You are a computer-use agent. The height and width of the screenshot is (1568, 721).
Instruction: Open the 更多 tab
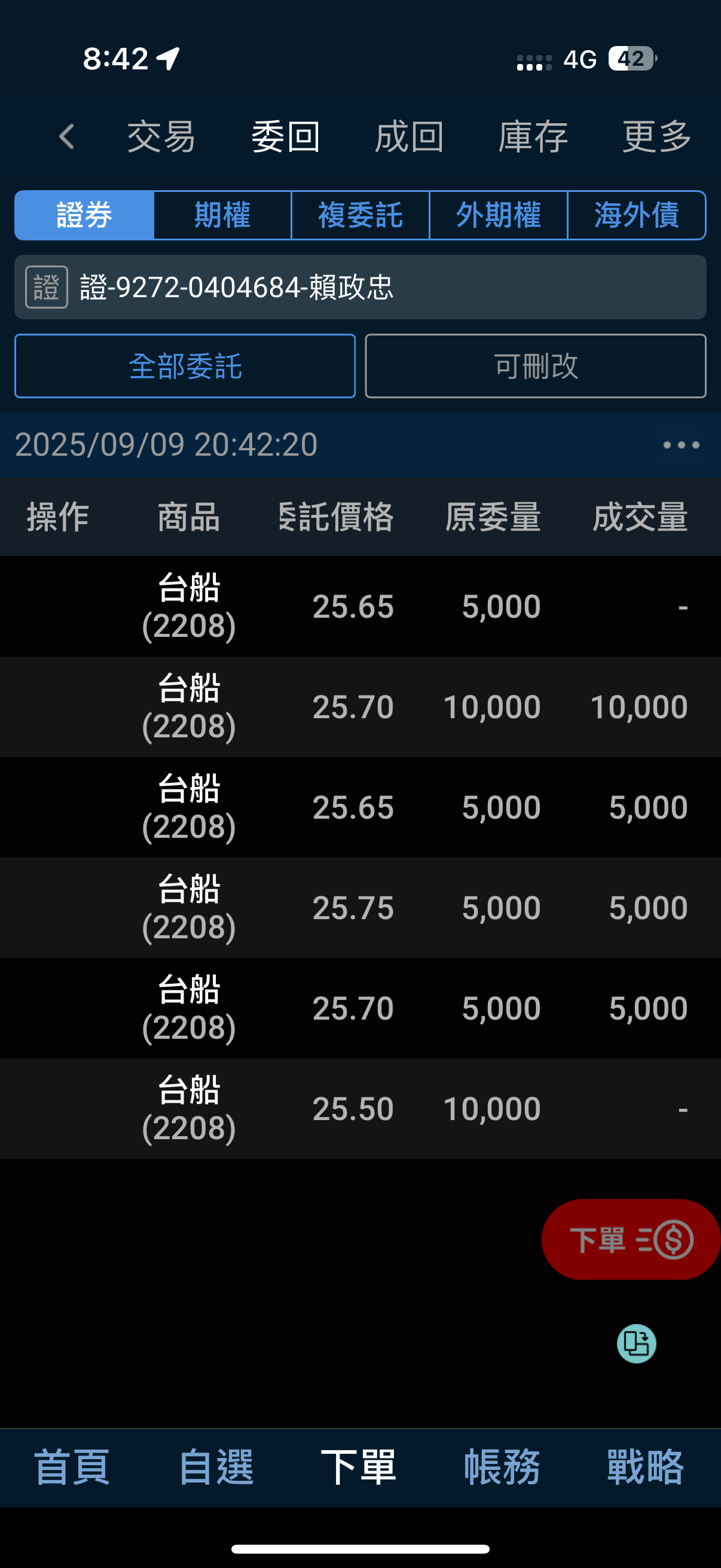coord(656,136)
